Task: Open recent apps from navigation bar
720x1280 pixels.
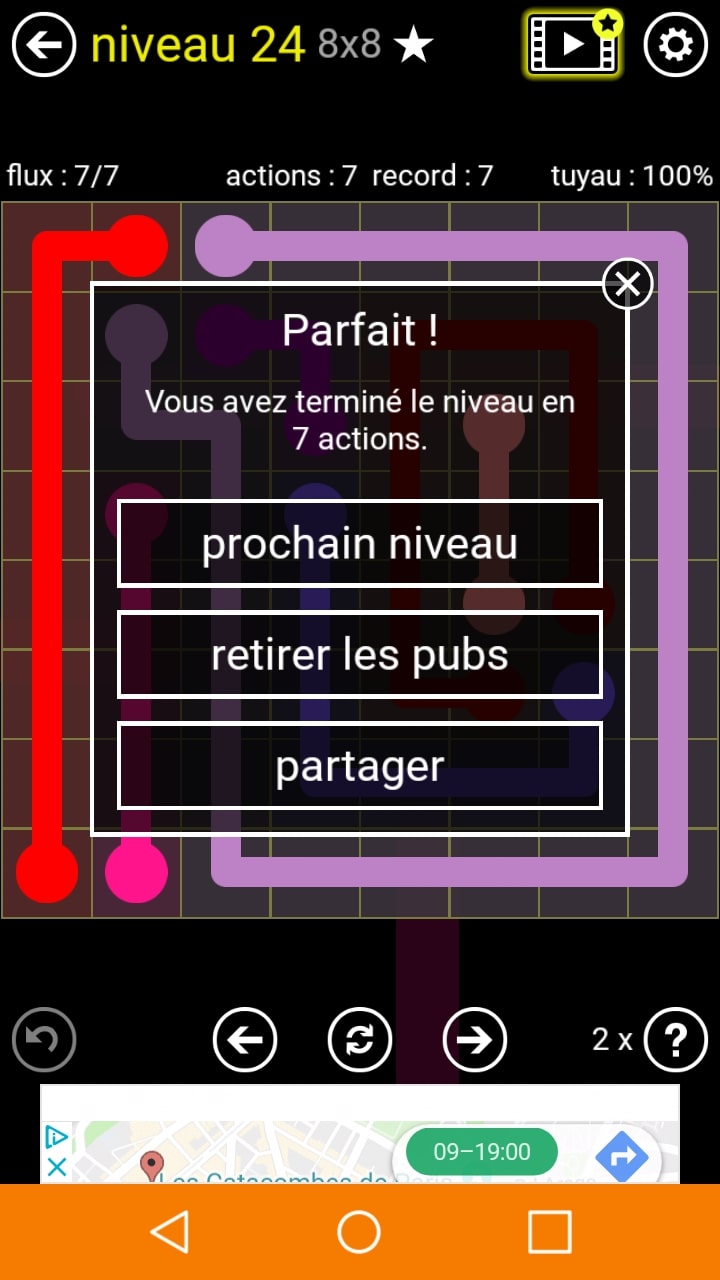Action: [x=549, y=1232]
